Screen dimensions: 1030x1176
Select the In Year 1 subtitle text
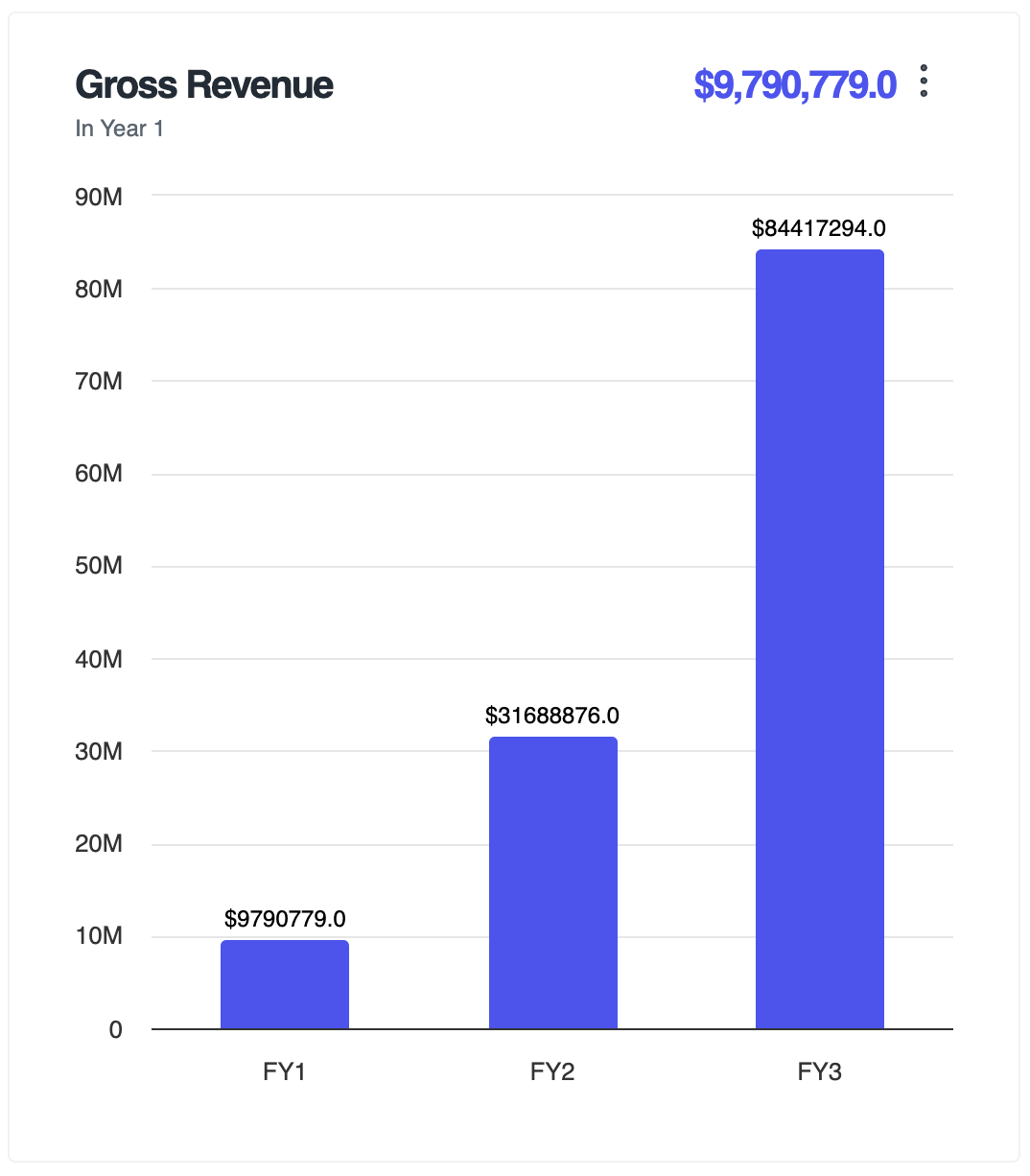click(119, 129)
